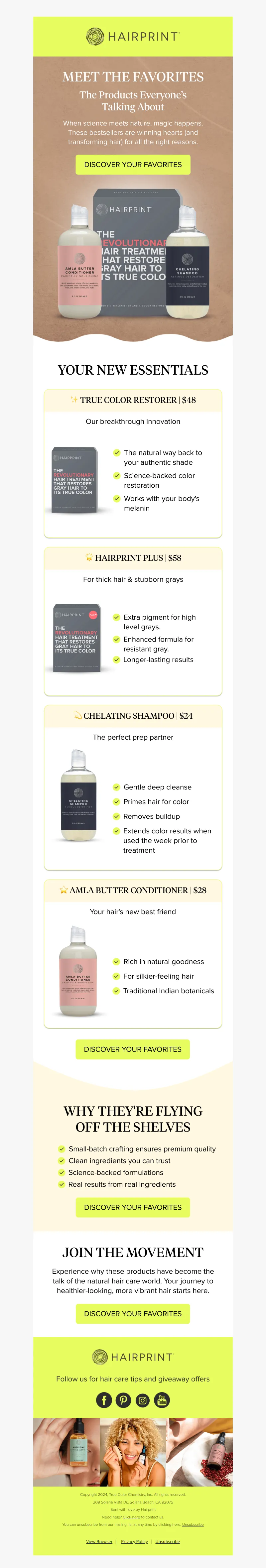The width and height of the screenshot is (266, 1568).
Task: Tap the "Click here" contact link
Action: click(x=131, y=1517)
